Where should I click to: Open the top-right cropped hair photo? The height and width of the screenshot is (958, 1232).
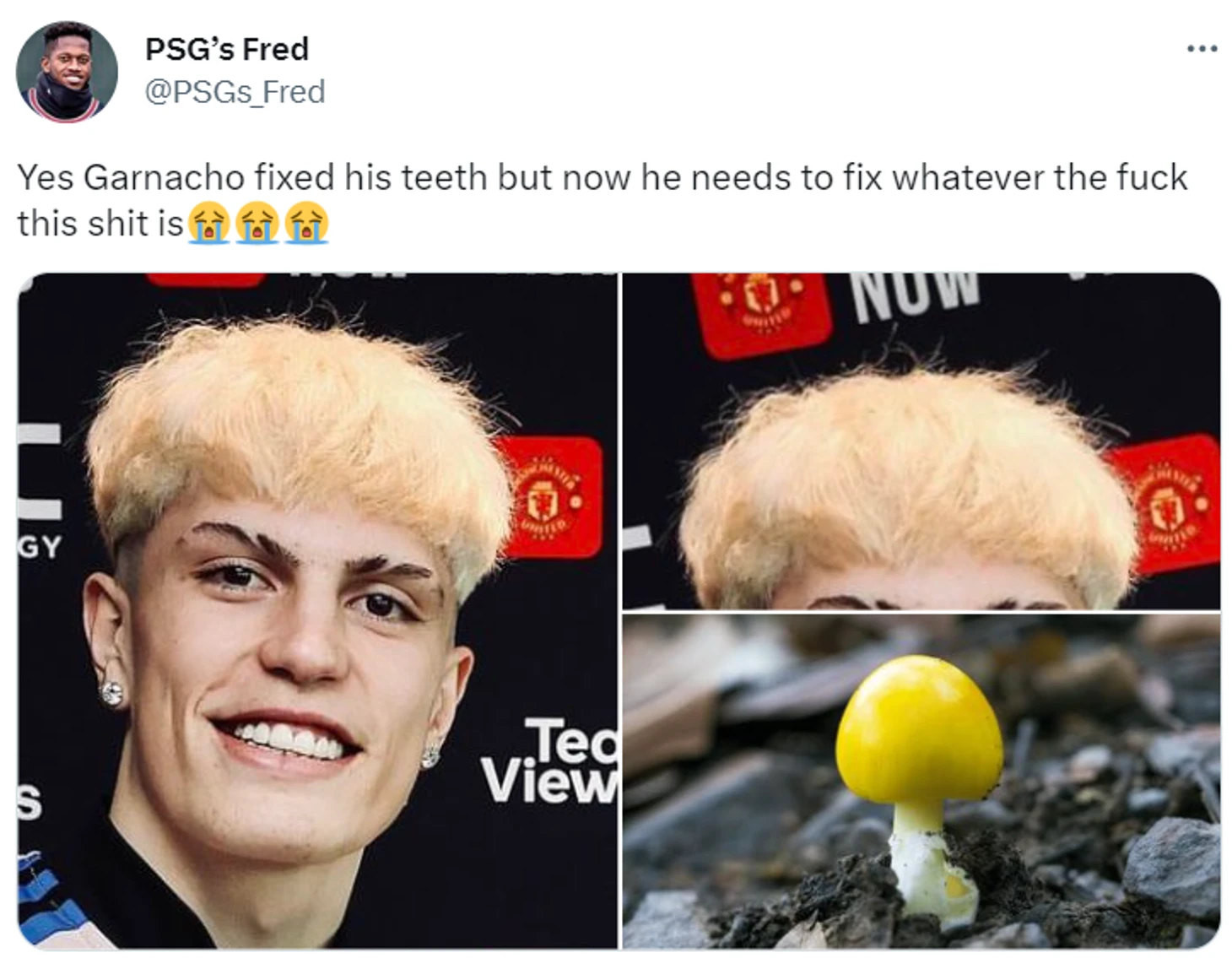point(921,441)
